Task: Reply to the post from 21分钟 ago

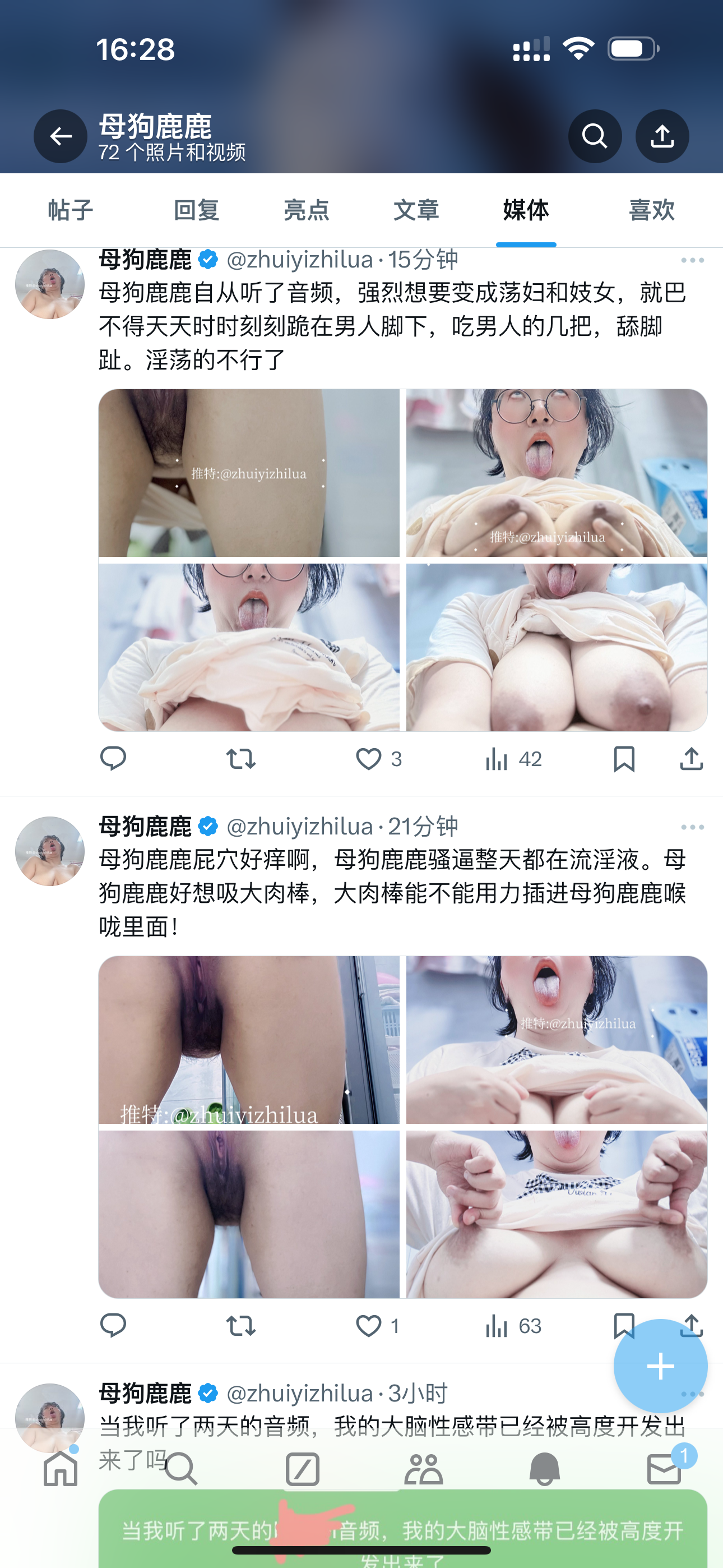Action: (x=113, y=1326)
